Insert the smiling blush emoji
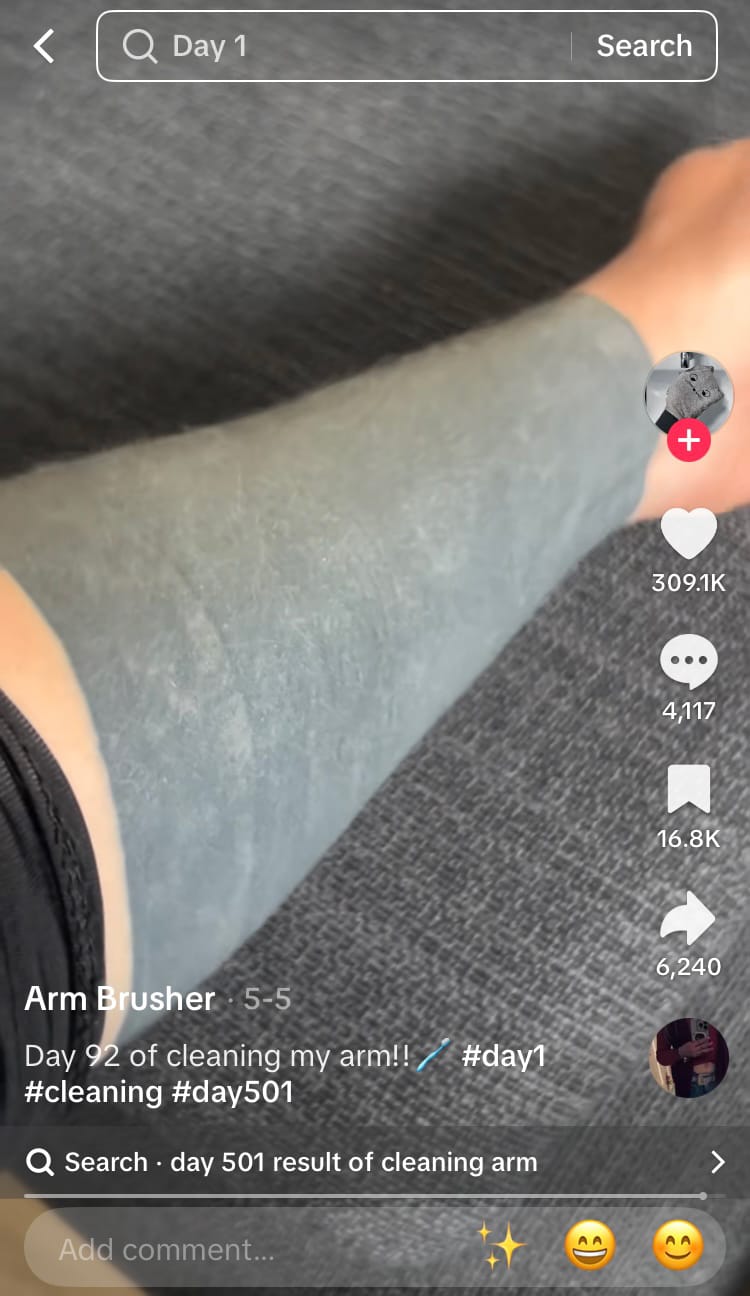The width and height of the screenshot is (750, 1296). tap(677, 1247)
